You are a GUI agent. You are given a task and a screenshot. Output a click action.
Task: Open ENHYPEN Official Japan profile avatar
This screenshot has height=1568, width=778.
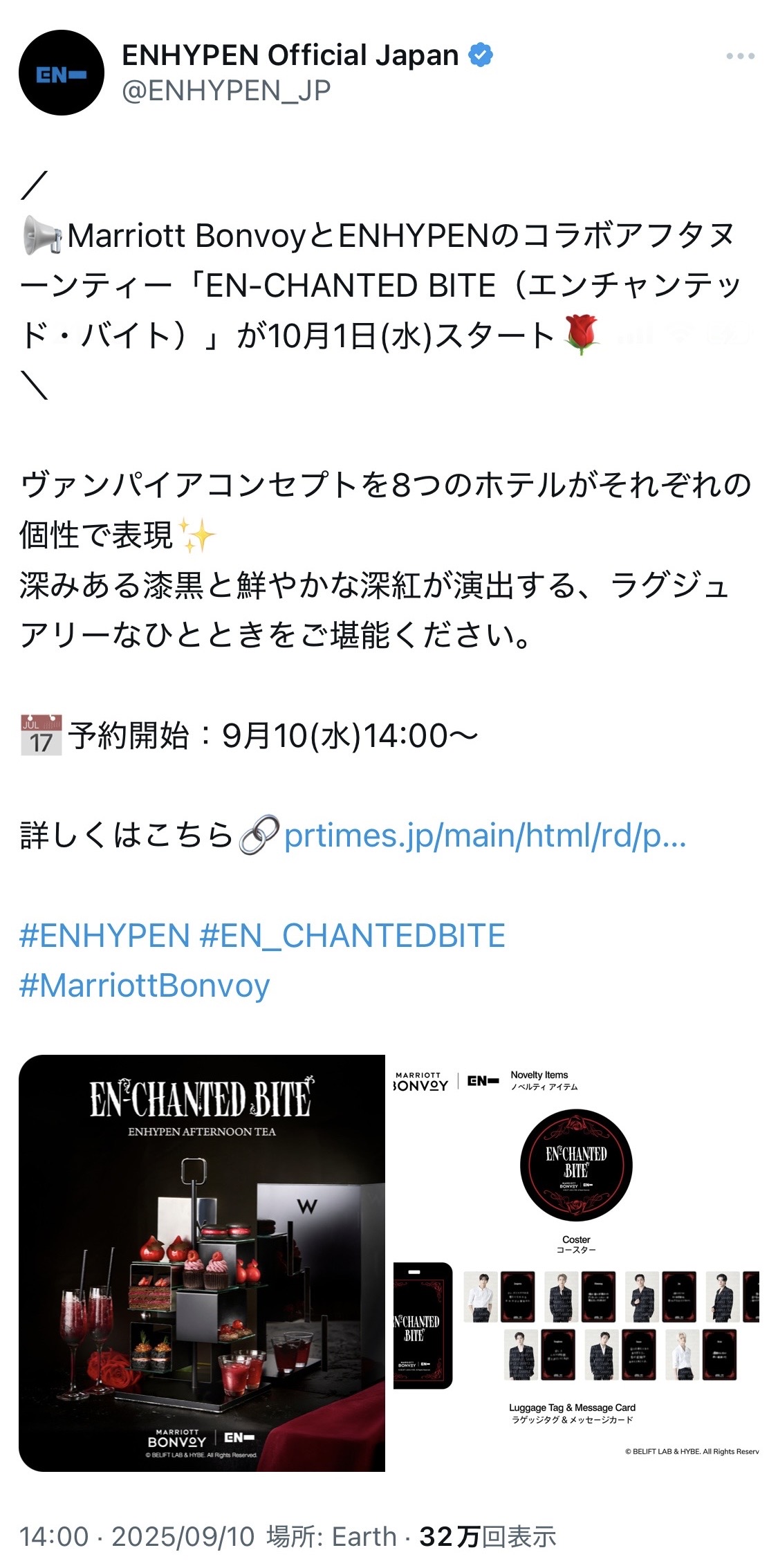click(62, 73)
